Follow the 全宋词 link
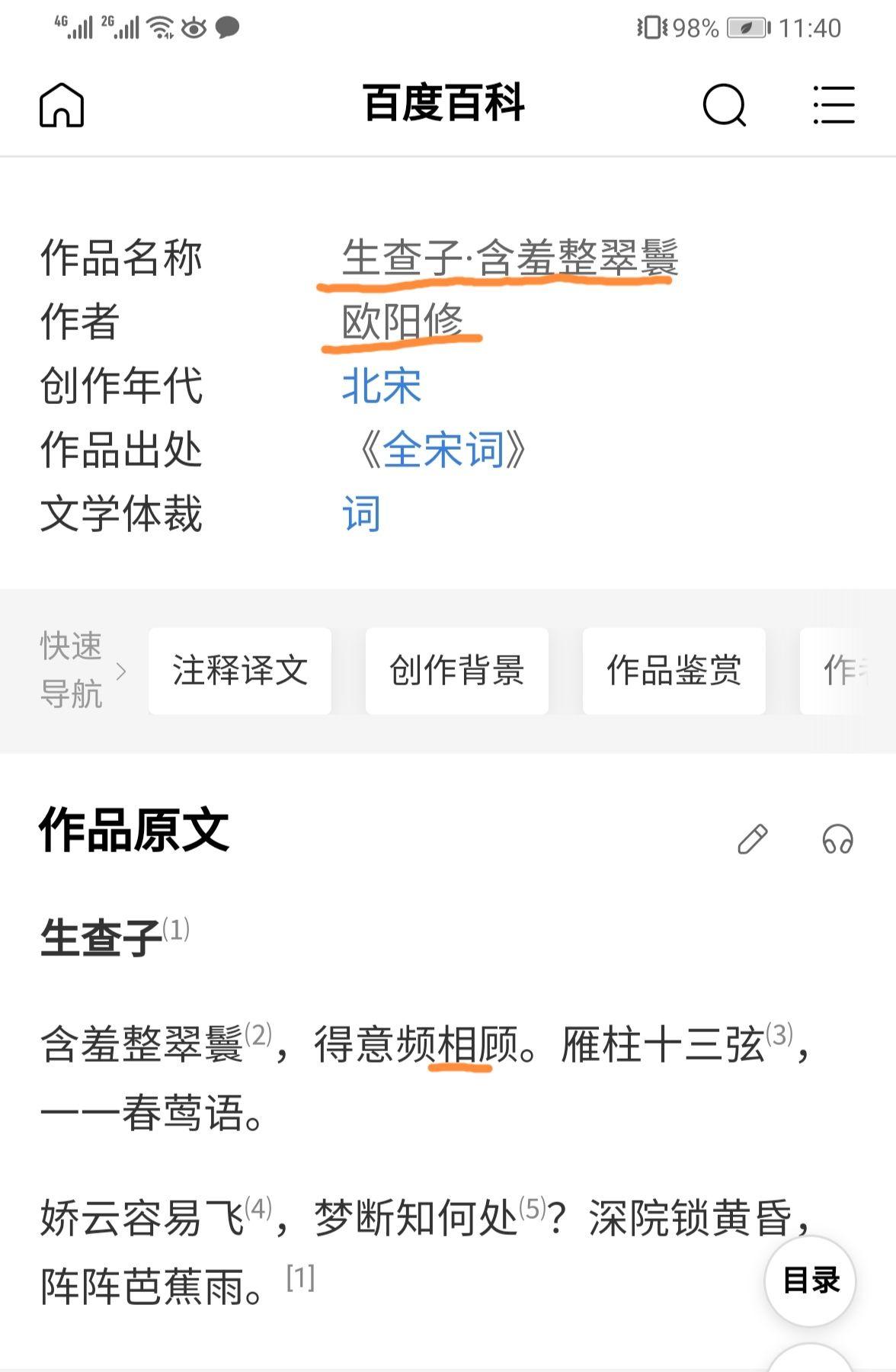Viewport: 896px width, 1372px height. (x=443, y=450)
